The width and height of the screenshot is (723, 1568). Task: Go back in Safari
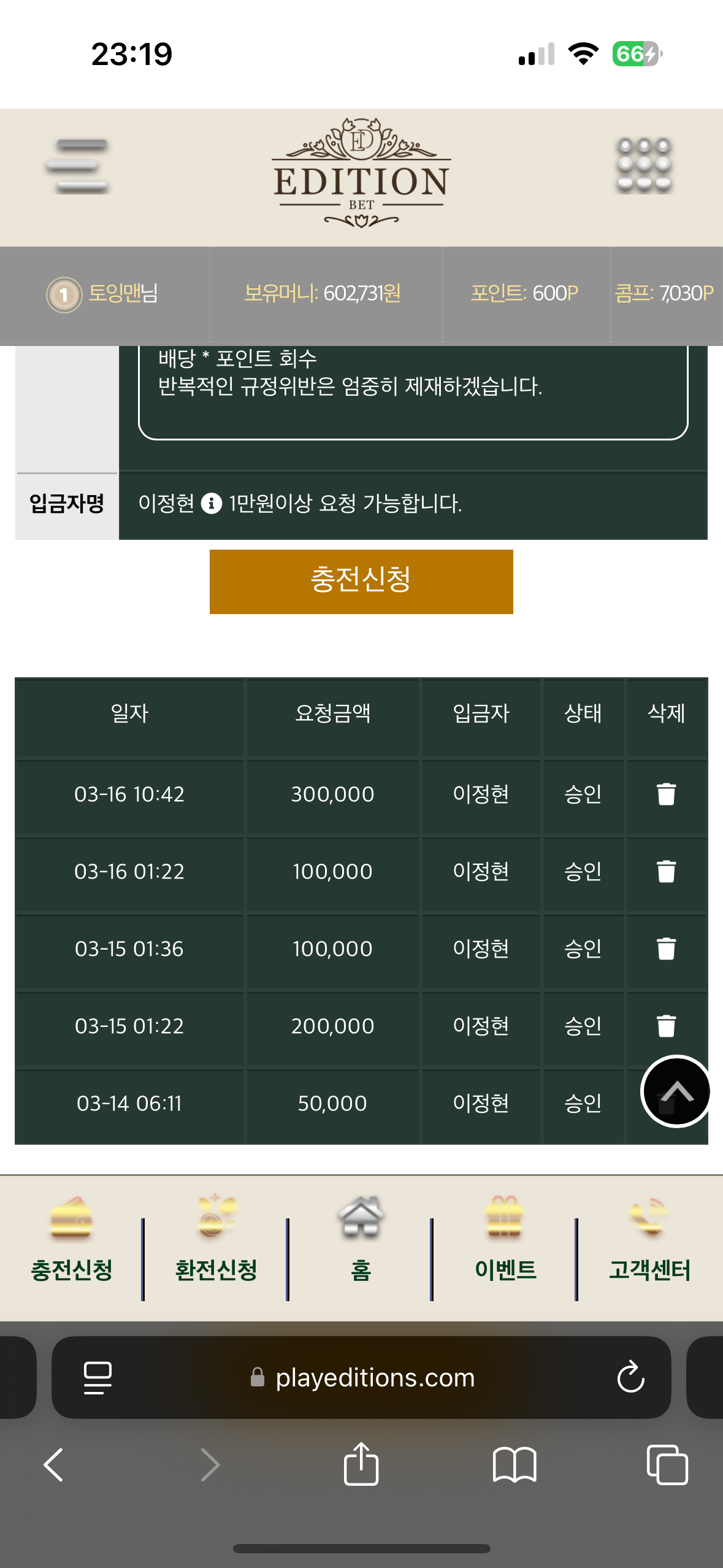pyautogui.click(x=54, y=1465)
